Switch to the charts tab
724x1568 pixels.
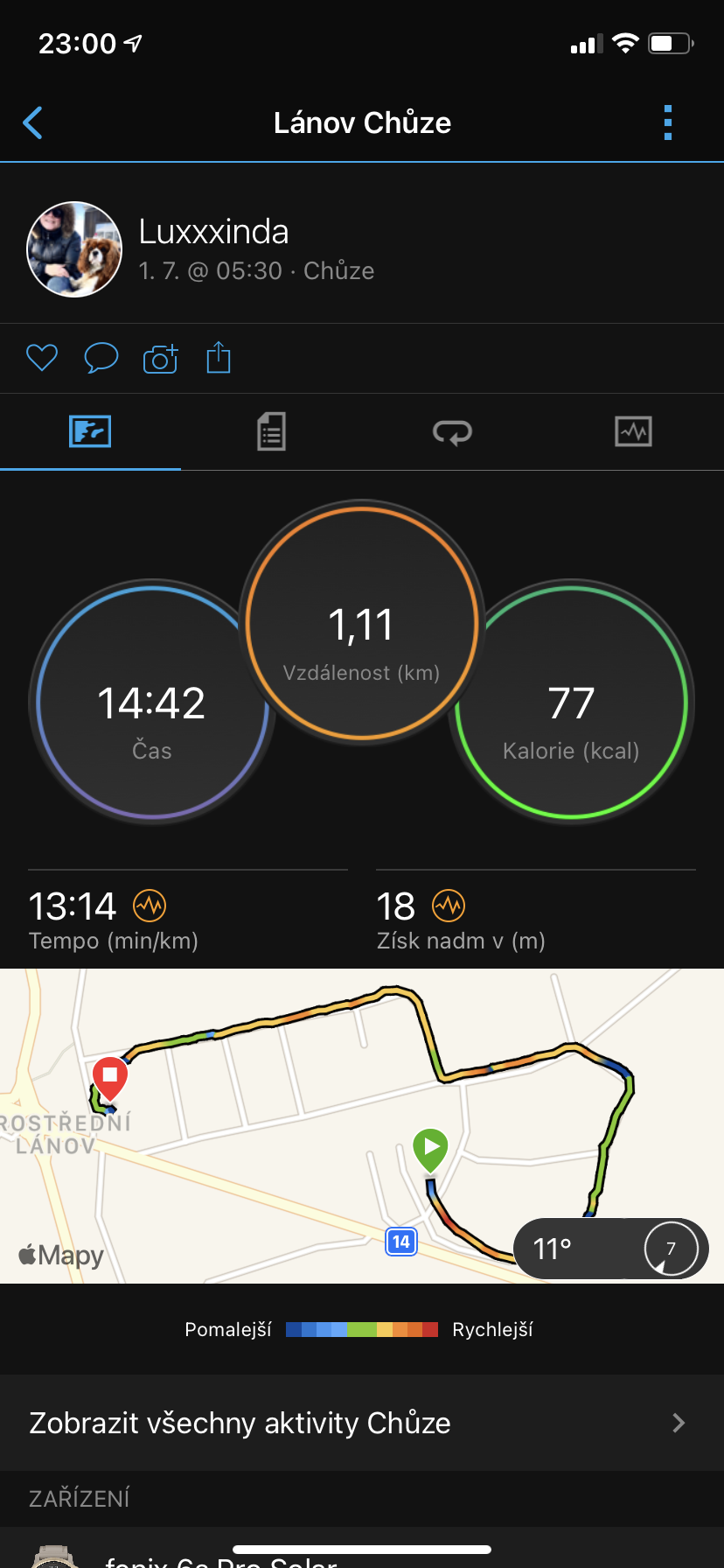tap(633, 431)
